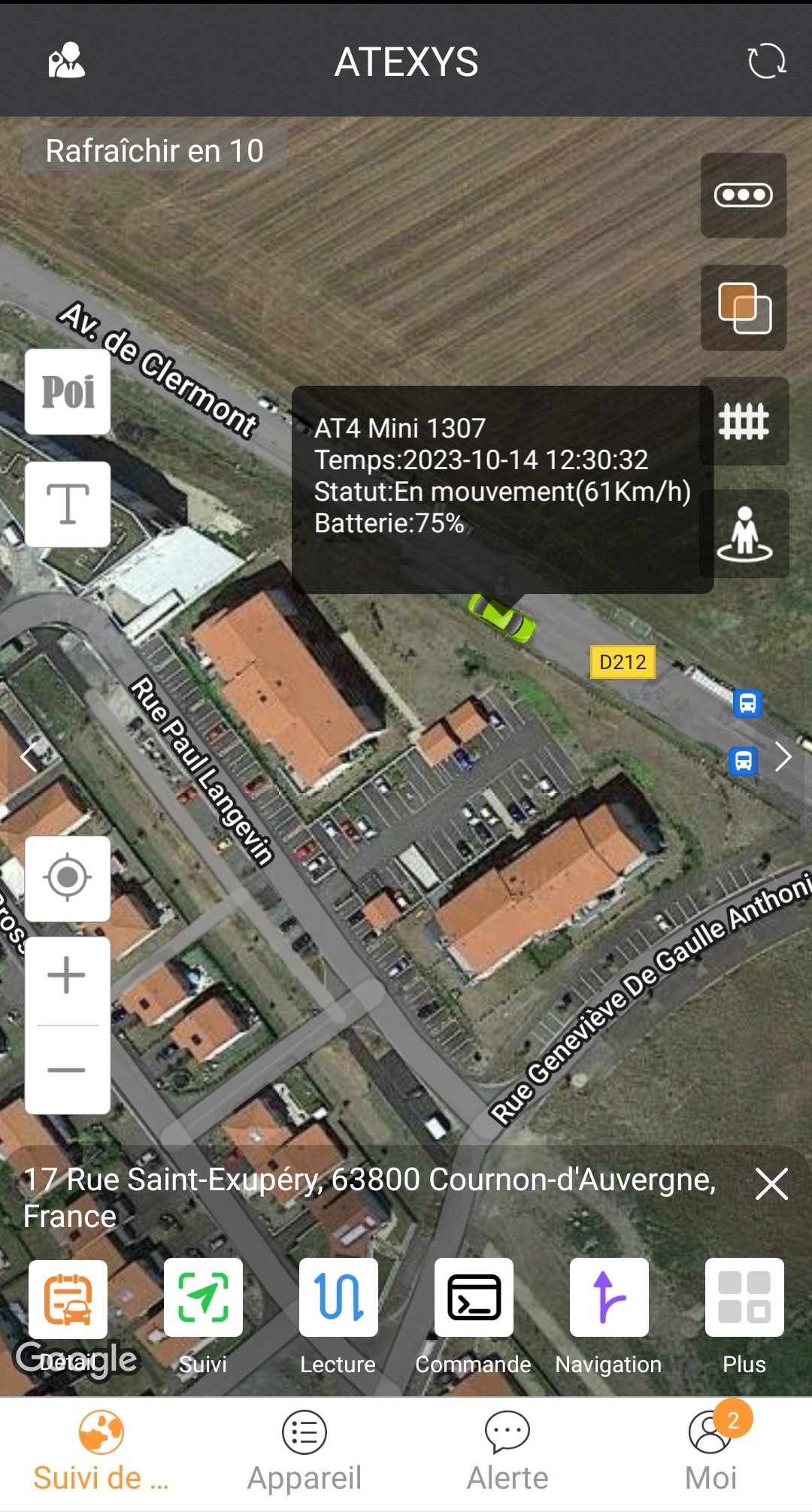Open the account switch icon
This screenshot has width=812, height=1512.
point(66,61)
